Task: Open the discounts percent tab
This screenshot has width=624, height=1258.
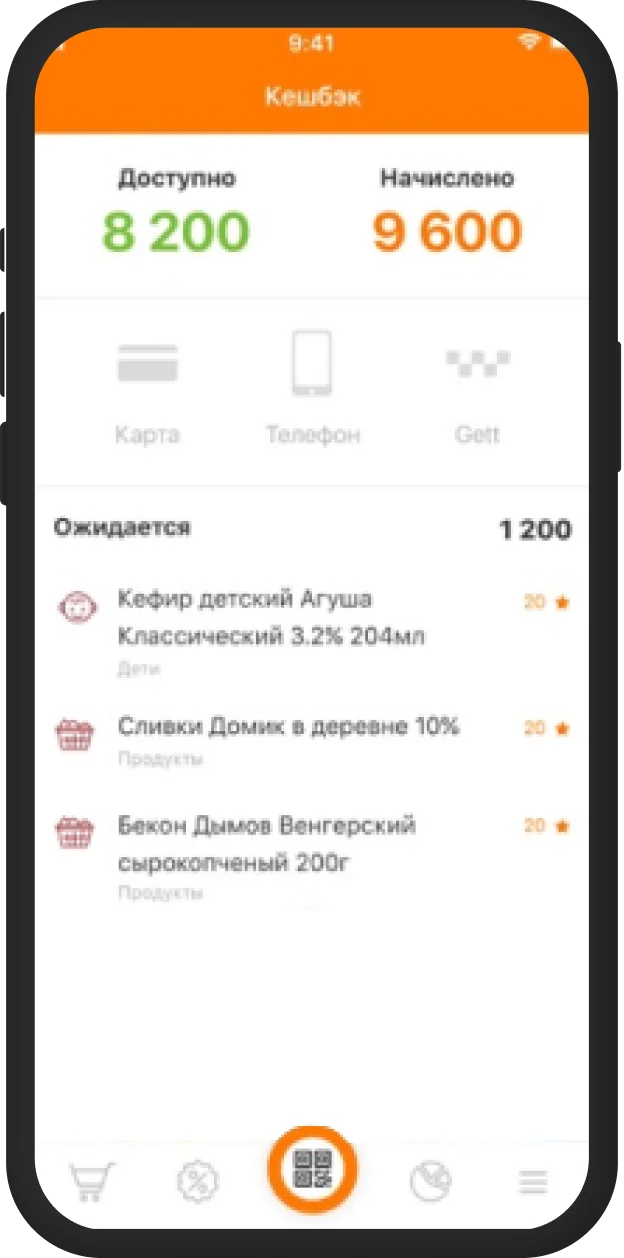Action: point(197,1182)
